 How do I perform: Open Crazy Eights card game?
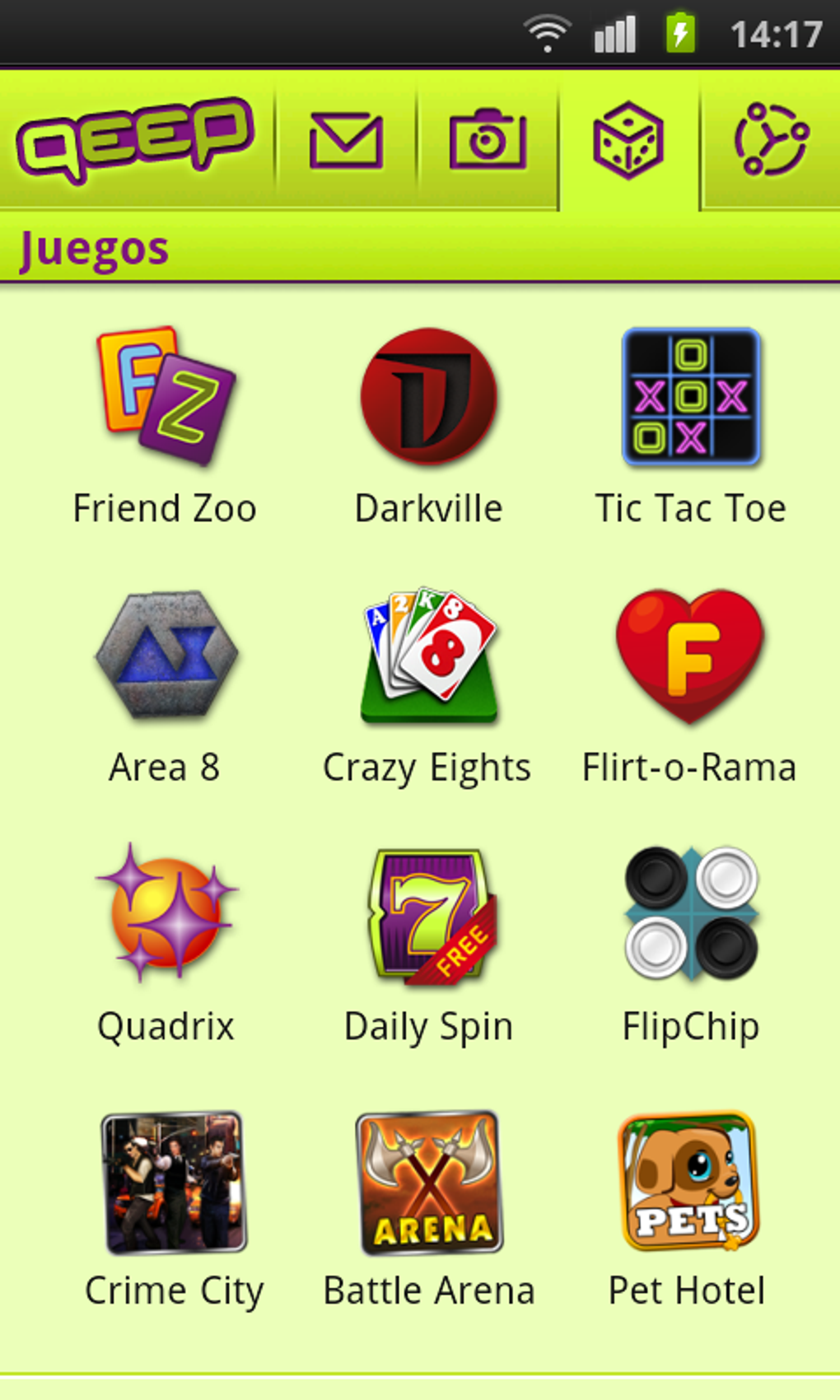[x=428, y=657]
